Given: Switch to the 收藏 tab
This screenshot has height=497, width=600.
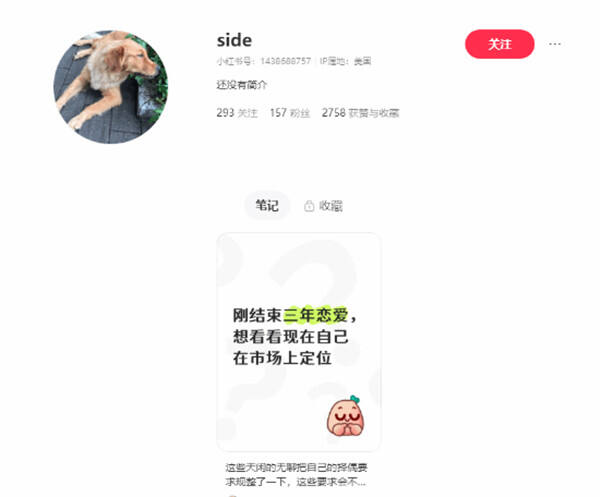Looking at the screenshot, I should 323,205.
